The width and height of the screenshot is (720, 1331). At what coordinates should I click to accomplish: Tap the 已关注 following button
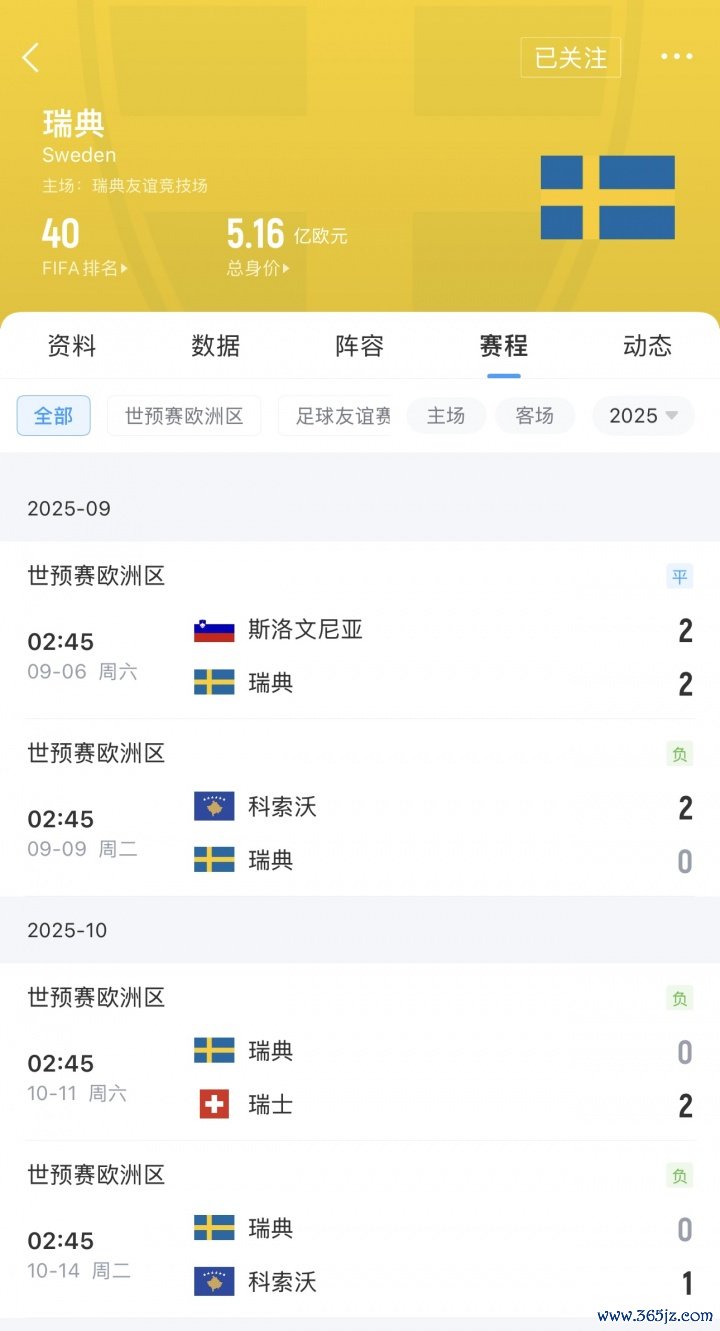(570, 58)
